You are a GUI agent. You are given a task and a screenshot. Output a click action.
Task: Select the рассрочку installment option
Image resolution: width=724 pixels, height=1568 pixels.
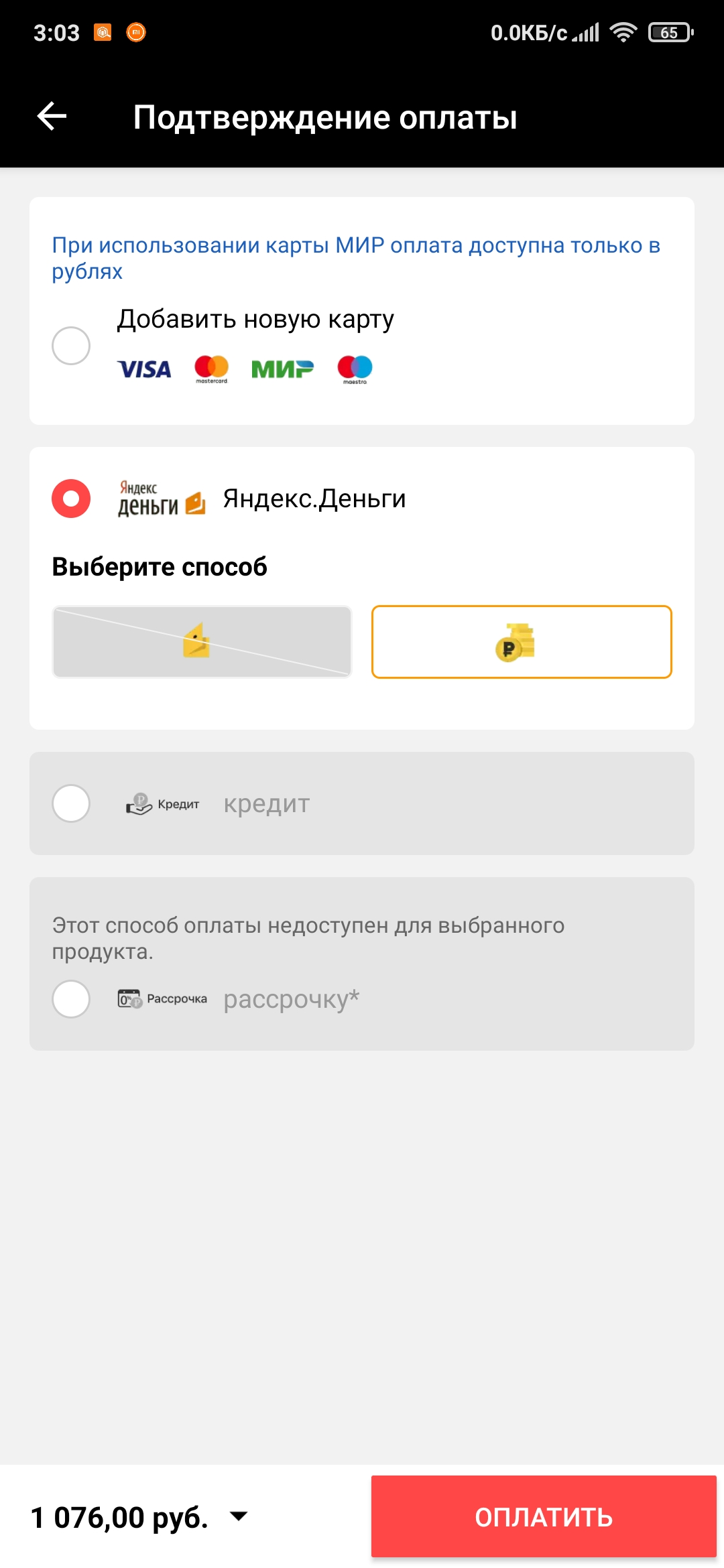coord(71,999)
